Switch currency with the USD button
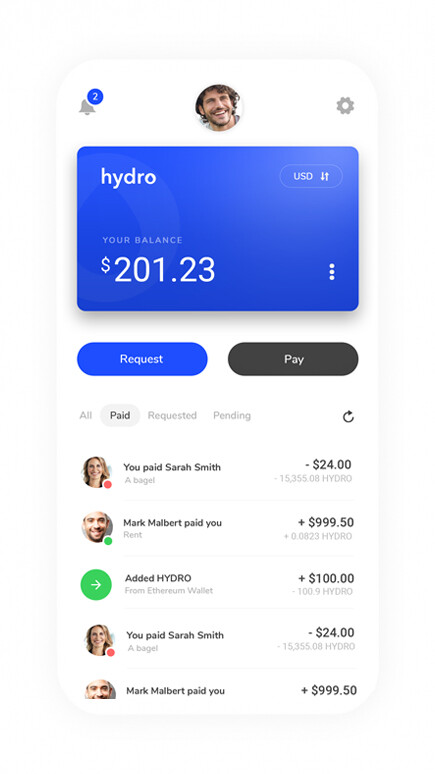 (x=311, y=176)
